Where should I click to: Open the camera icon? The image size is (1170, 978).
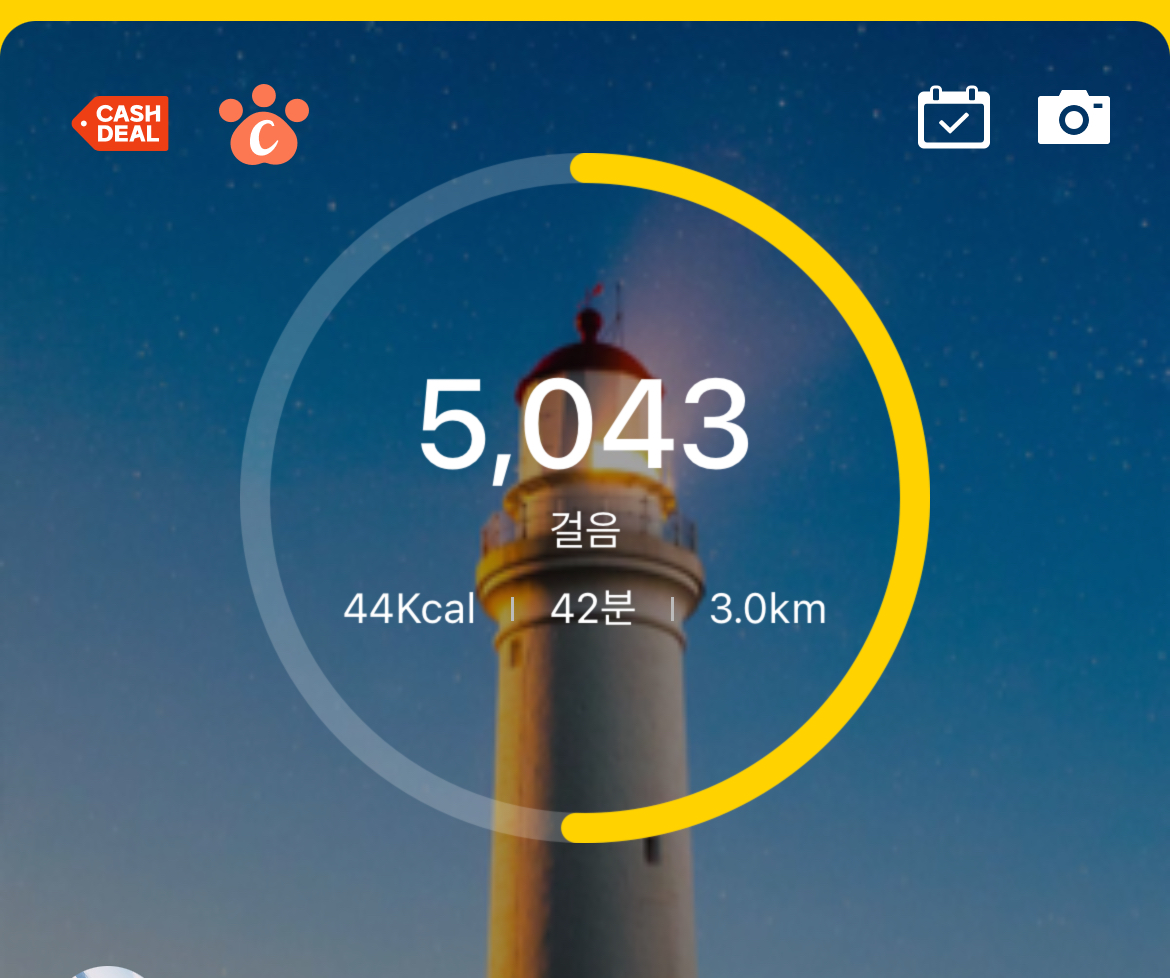[x=1073, y=118]
